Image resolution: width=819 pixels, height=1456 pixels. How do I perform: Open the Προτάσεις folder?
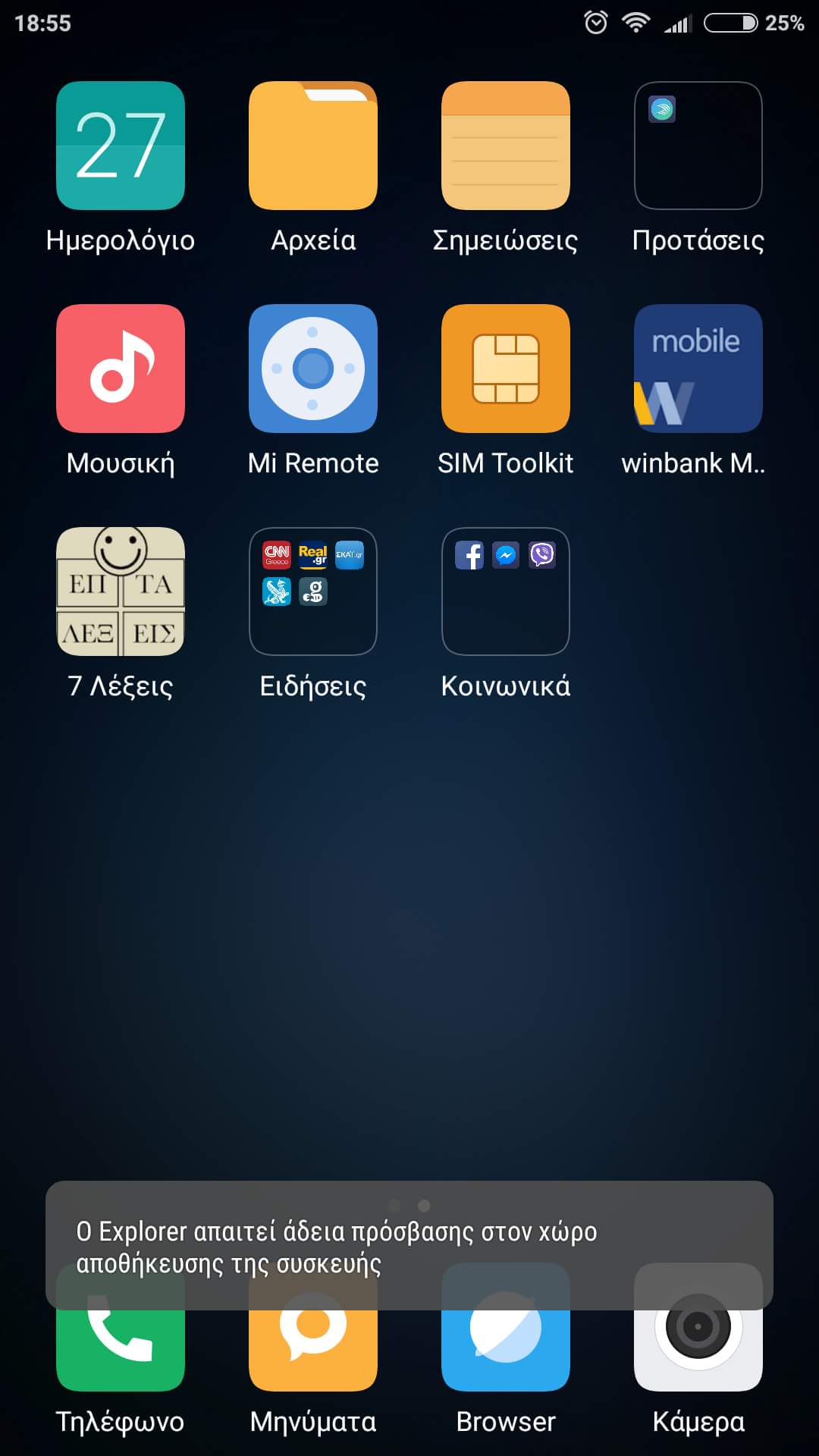pyautogui.click(x=698, y=146)
